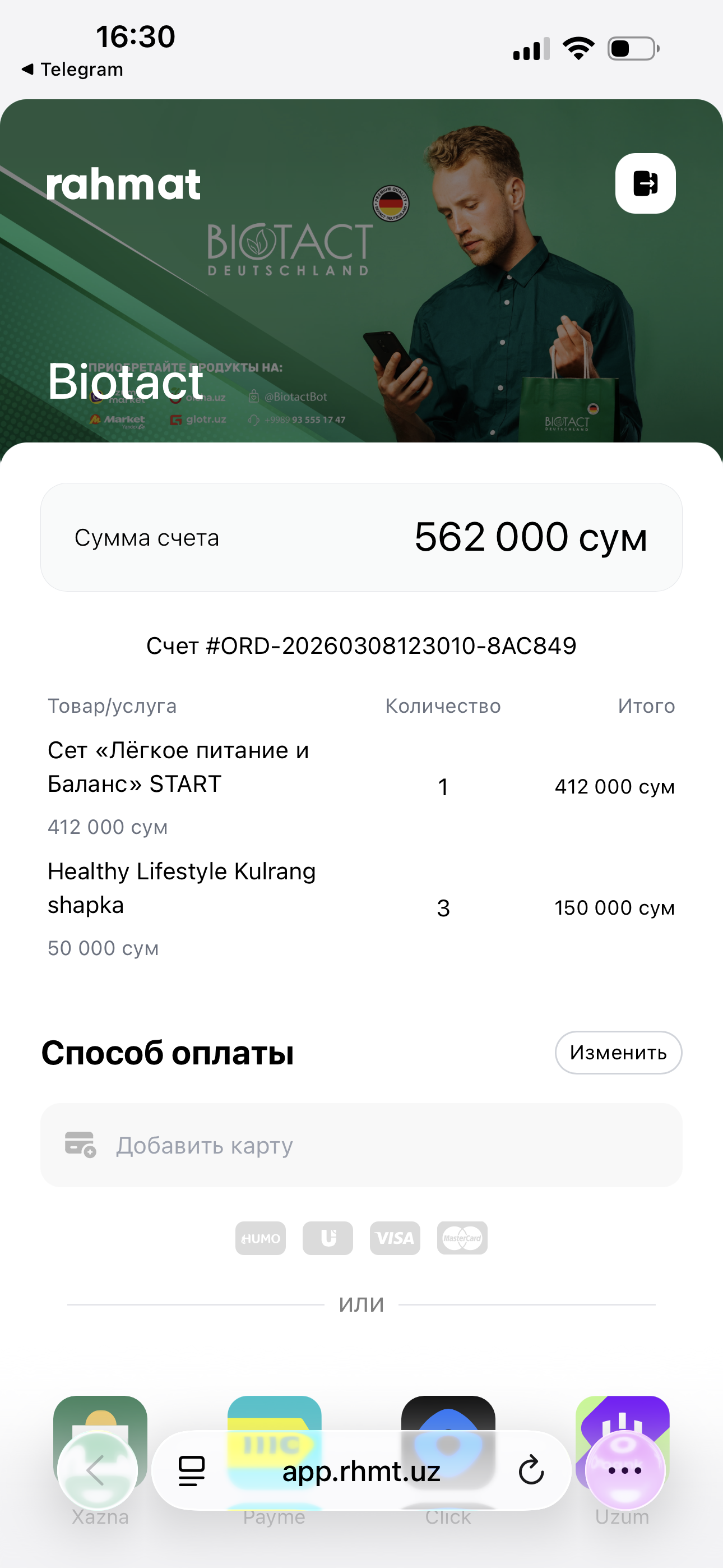Reload the app.rhmt.uz page
This screenshot has height=1568, width=723.
click(531, 1470)
